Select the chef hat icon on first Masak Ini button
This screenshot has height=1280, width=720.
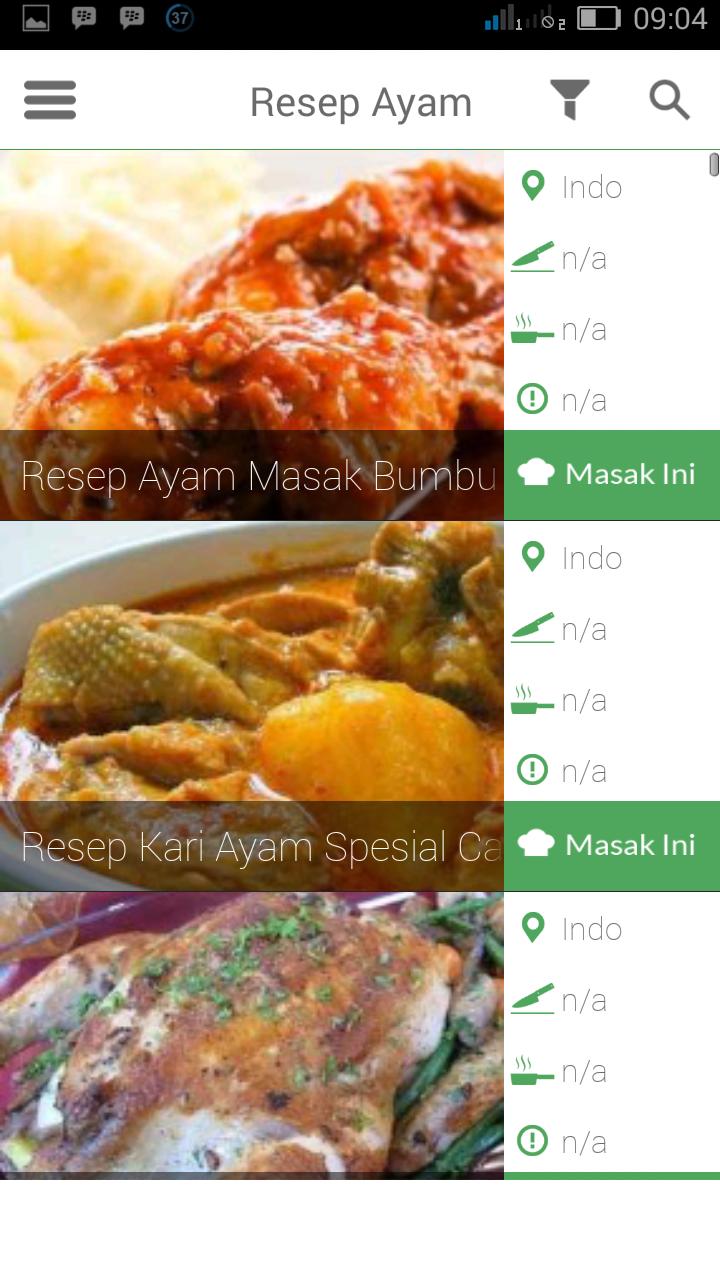click(x=535, y=473)
